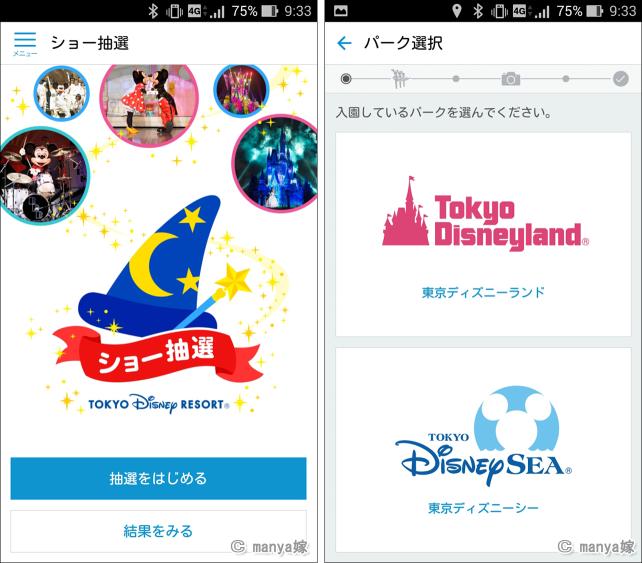
Task: Start the lottery with 抽選をはじめる
Action: click(x=158, y=478)
